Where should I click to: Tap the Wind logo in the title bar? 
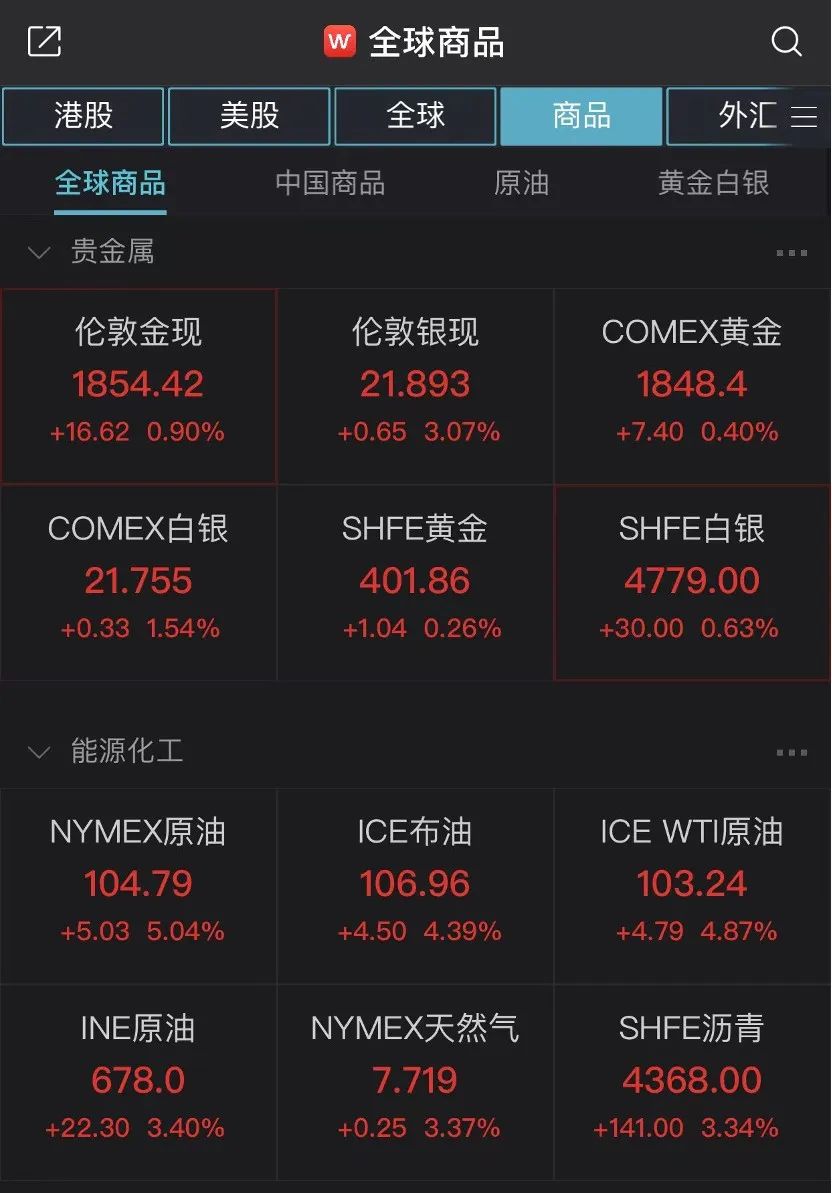[x=339, y=42]
